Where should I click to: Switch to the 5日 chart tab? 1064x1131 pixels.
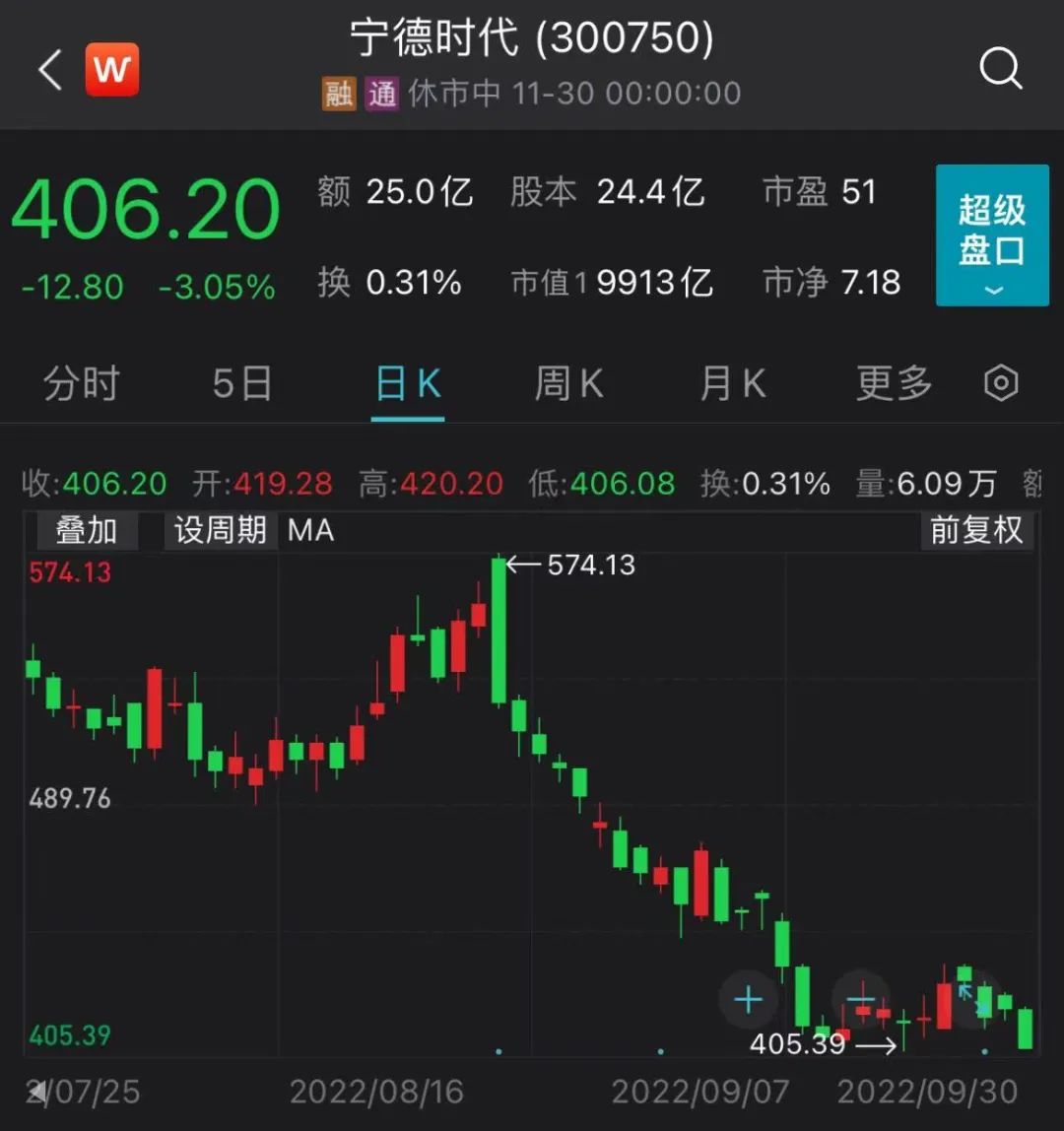pyautogui.click(x=242, y=383)
